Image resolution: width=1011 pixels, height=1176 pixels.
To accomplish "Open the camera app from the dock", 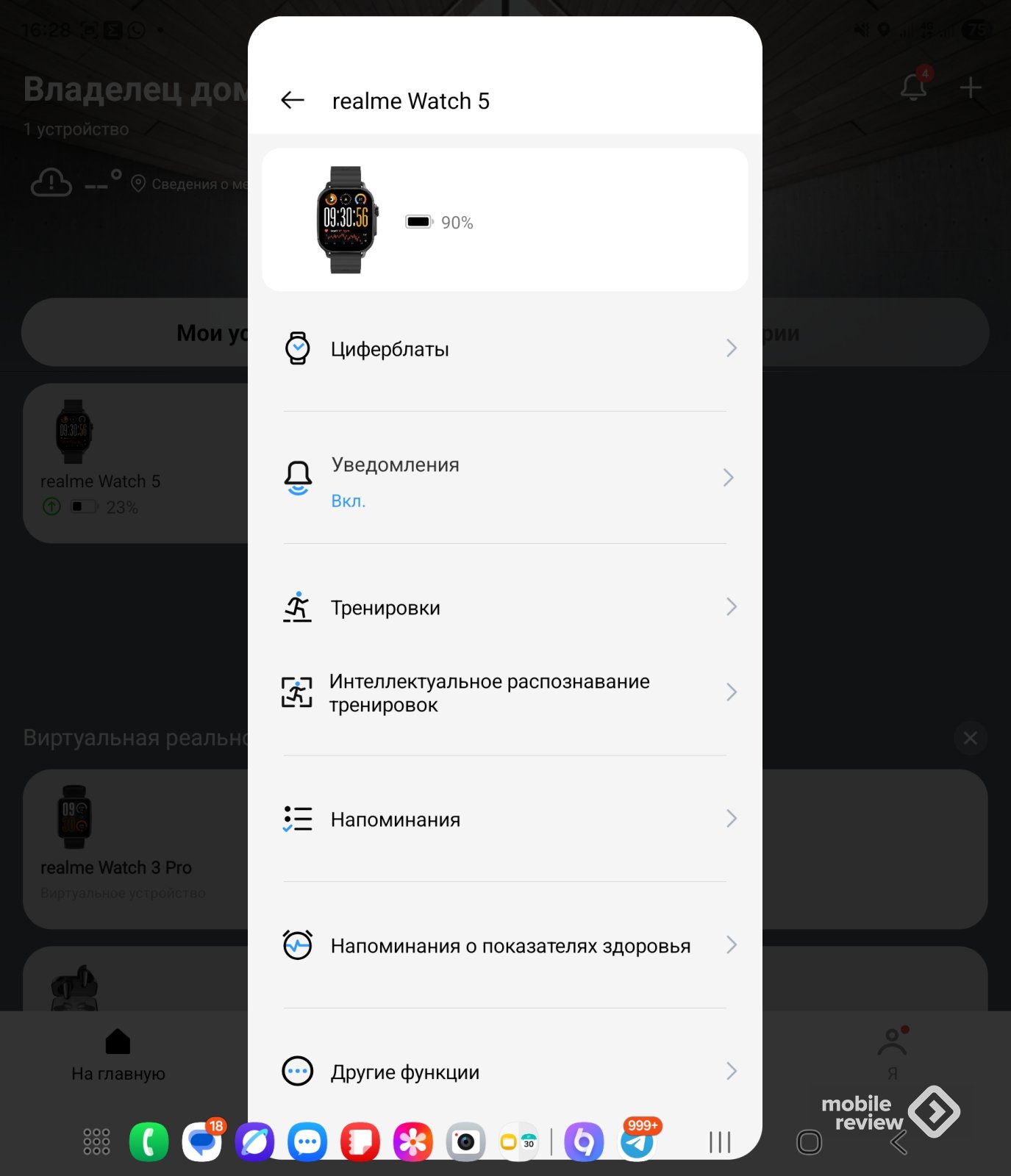I will point(465,1141).
